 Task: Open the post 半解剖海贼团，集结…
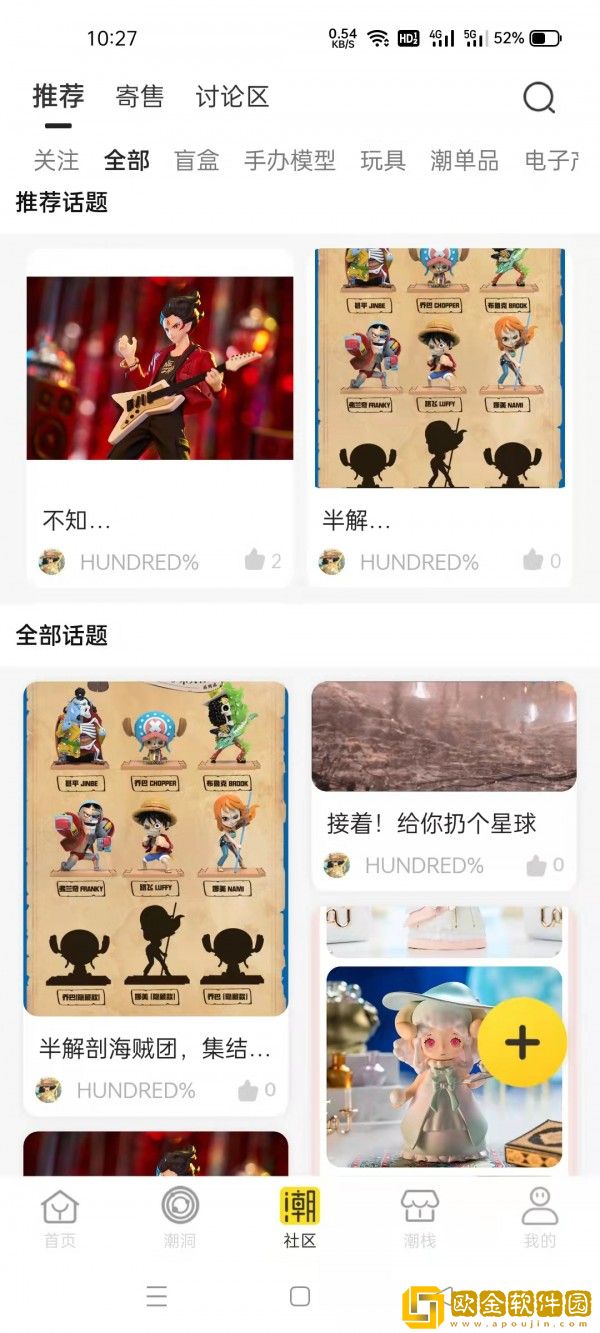(x=155, y=1048)
